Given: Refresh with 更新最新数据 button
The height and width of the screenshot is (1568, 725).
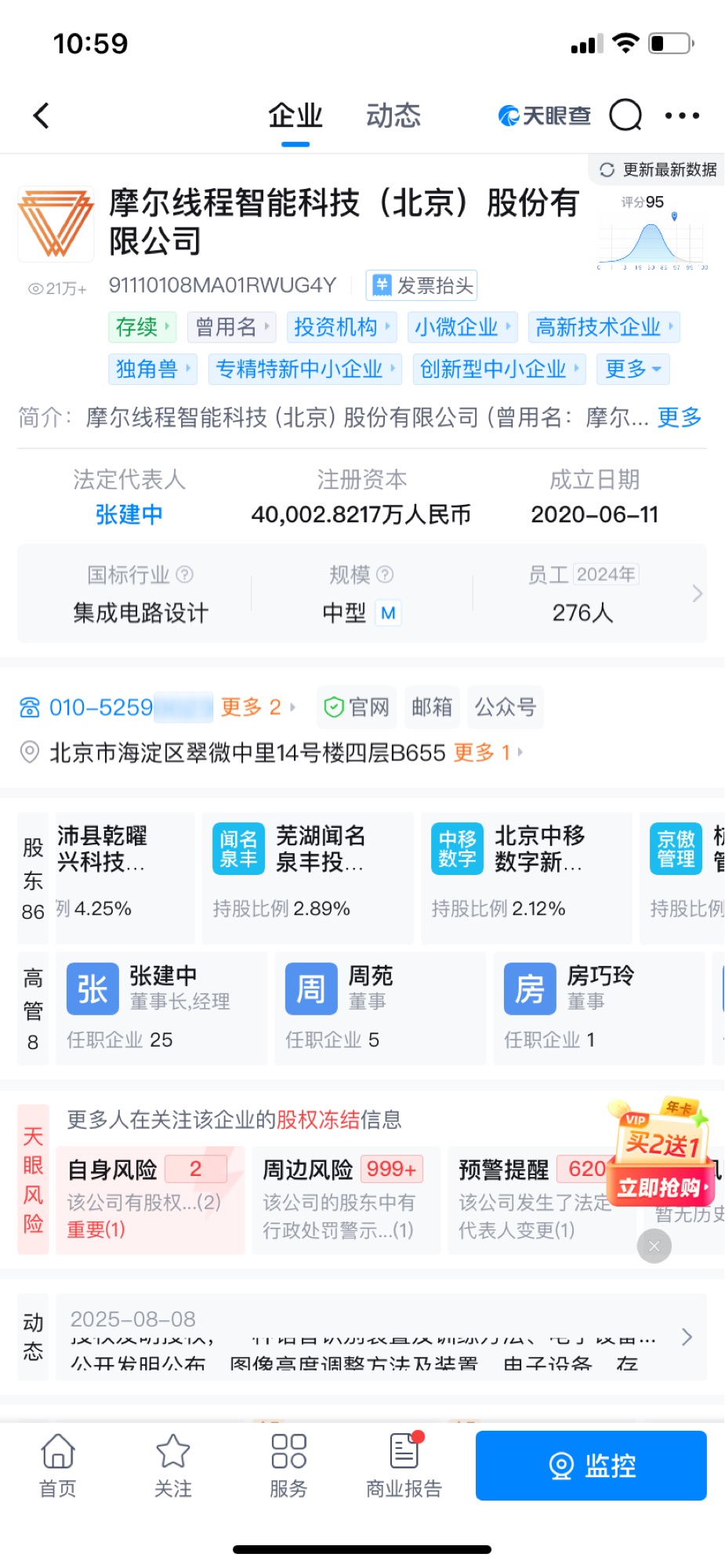Looking at the screenshot, I should (658, 169).
